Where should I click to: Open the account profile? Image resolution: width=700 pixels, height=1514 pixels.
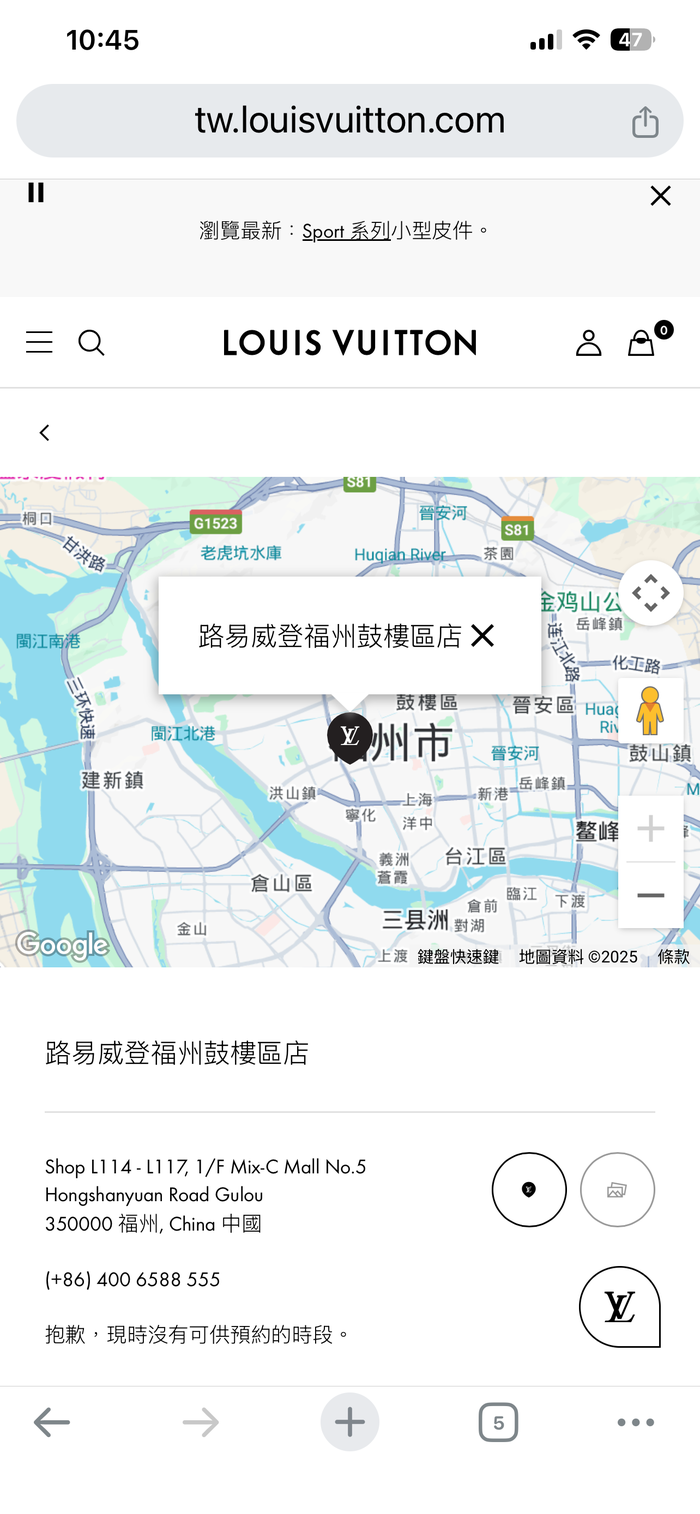(x=588, y=343)
